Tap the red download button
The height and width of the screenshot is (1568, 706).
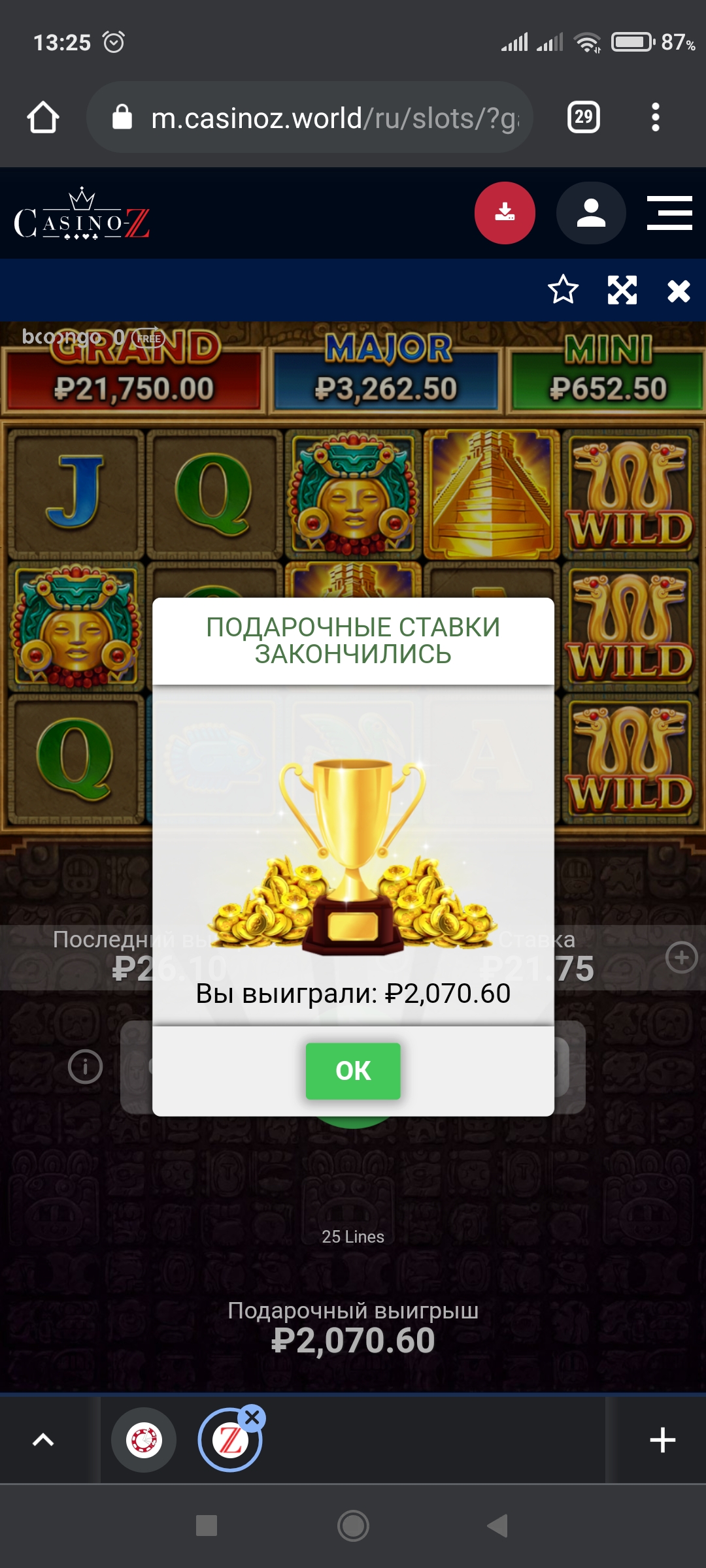point(505,213)
